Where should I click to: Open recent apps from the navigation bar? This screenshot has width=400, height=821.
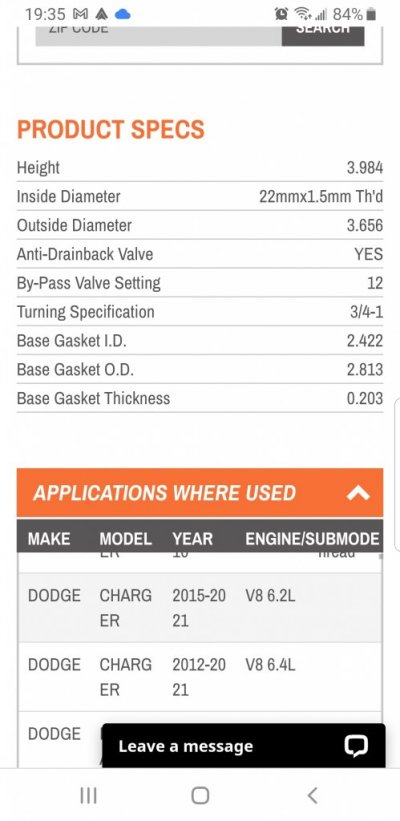(88, 795)
